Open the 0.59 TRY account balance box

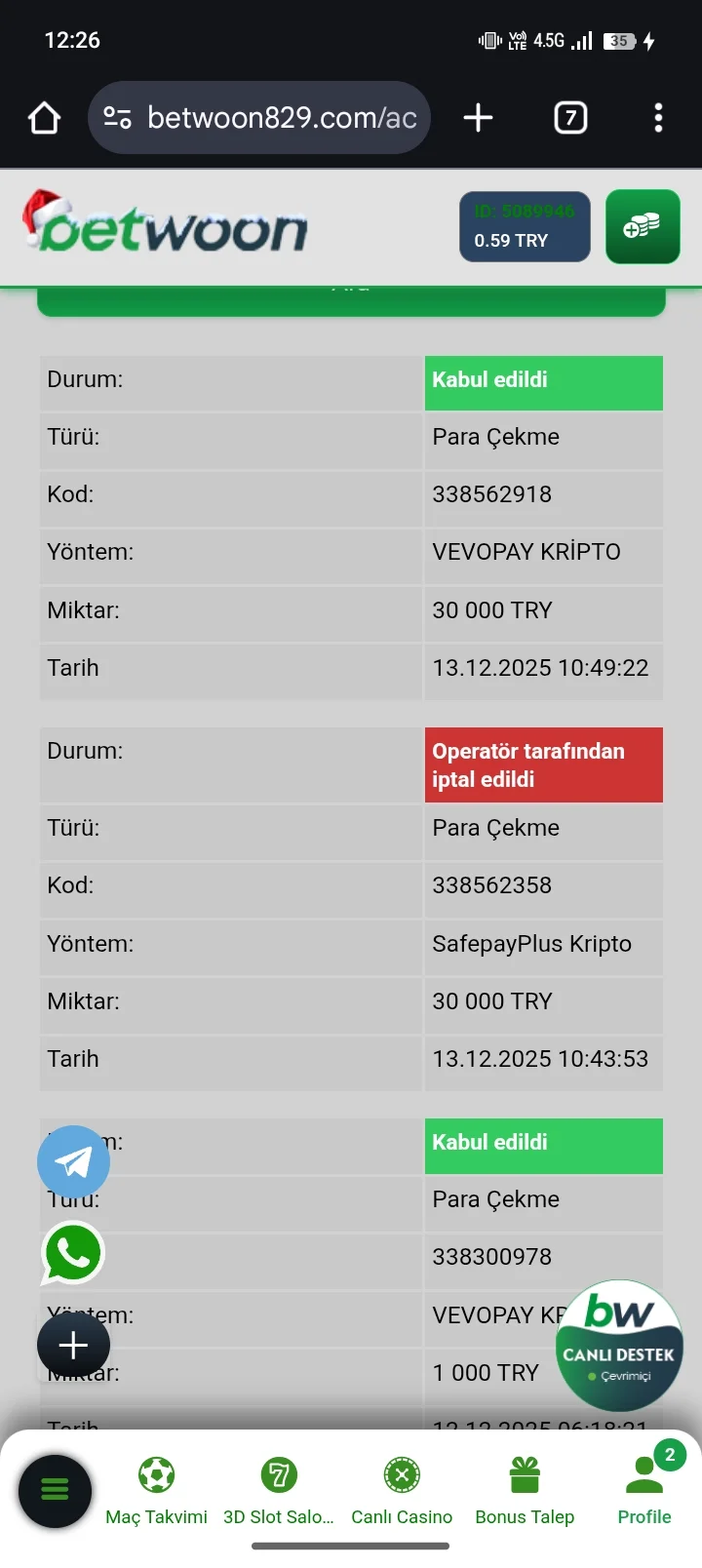tap(525, 227)
